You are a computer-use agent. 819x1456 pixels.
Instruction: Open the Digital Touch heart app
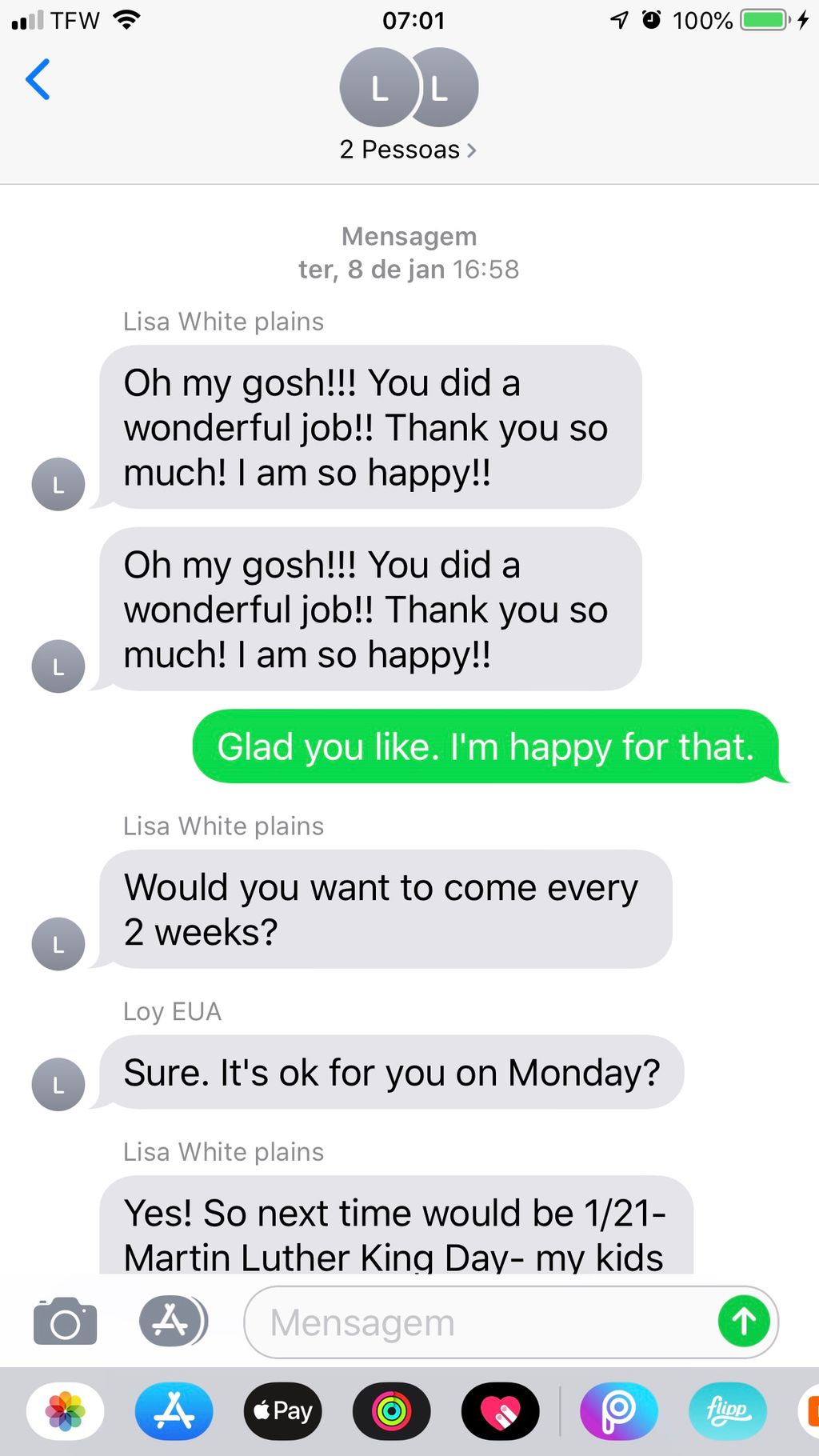(x=500, y=1411)
